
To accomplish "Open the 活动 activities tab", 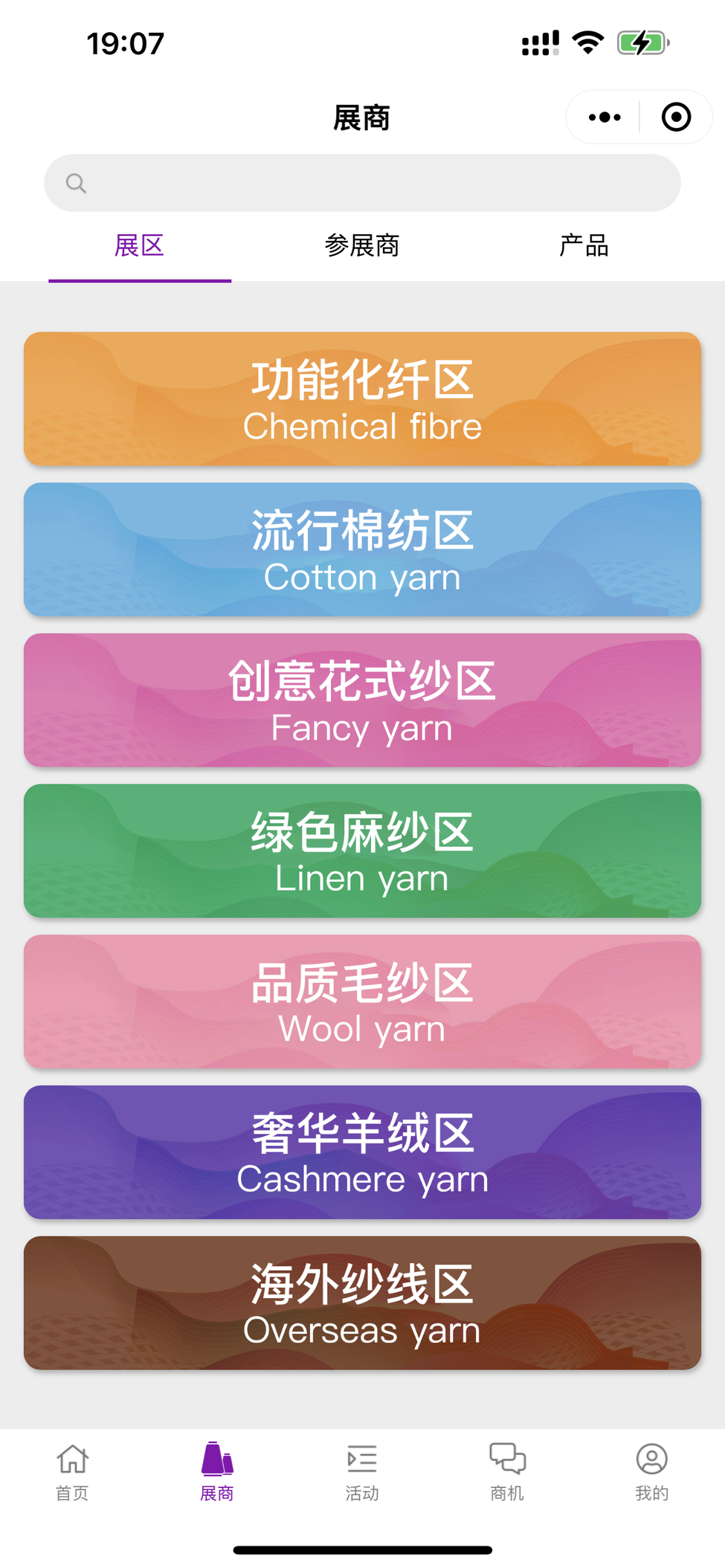I will point(362,1471).
